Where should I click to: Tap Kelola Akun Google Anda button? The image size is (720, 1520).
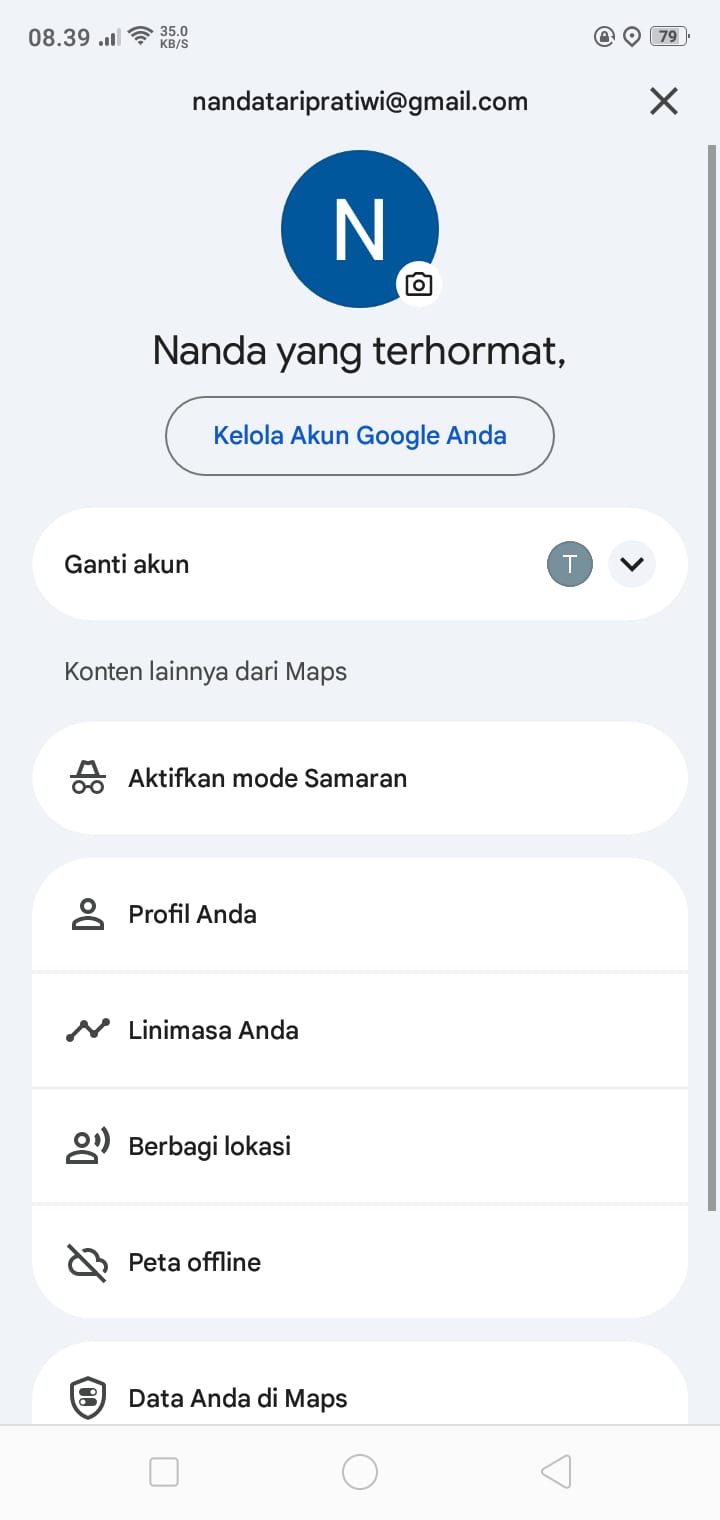click(x=360, y=436)
